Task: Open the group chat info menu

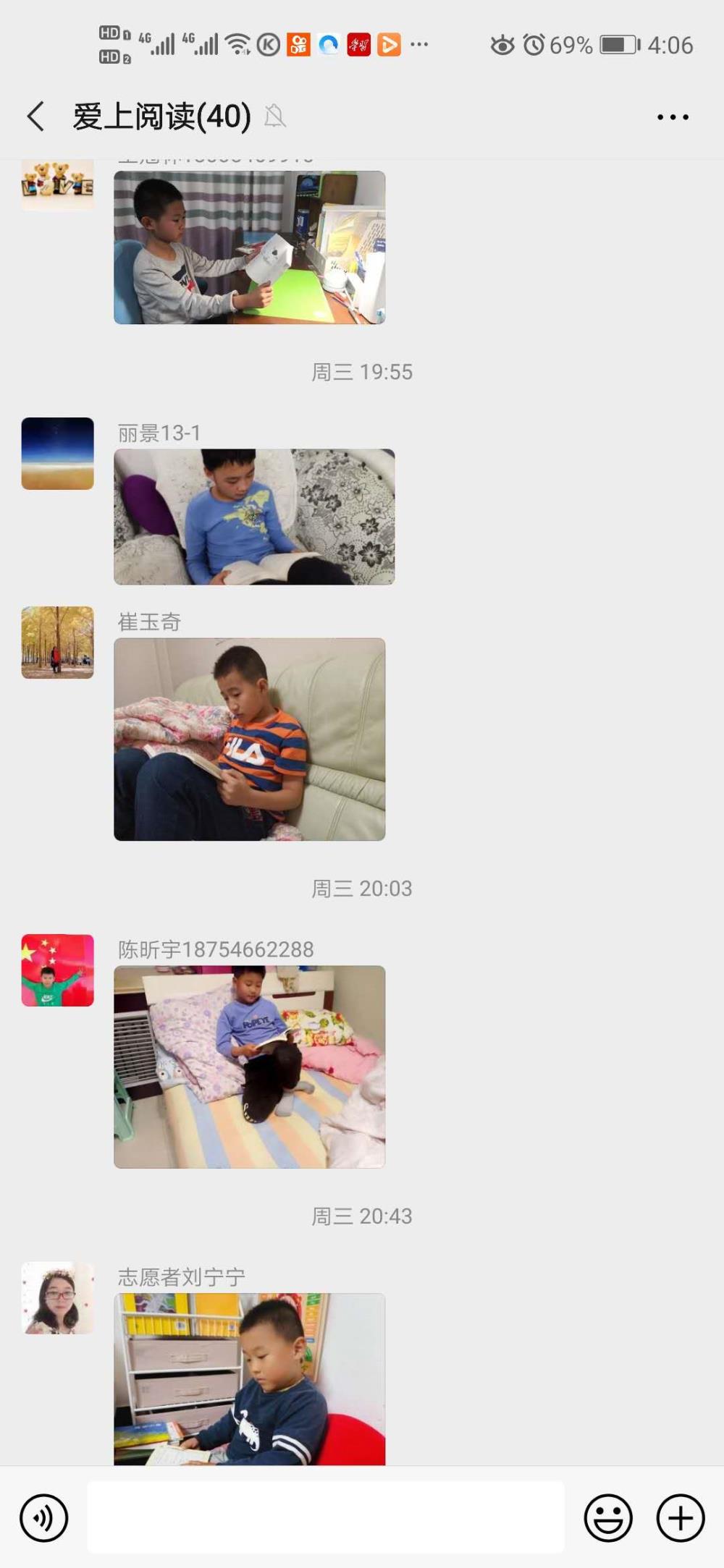Action: pos(673,117)
